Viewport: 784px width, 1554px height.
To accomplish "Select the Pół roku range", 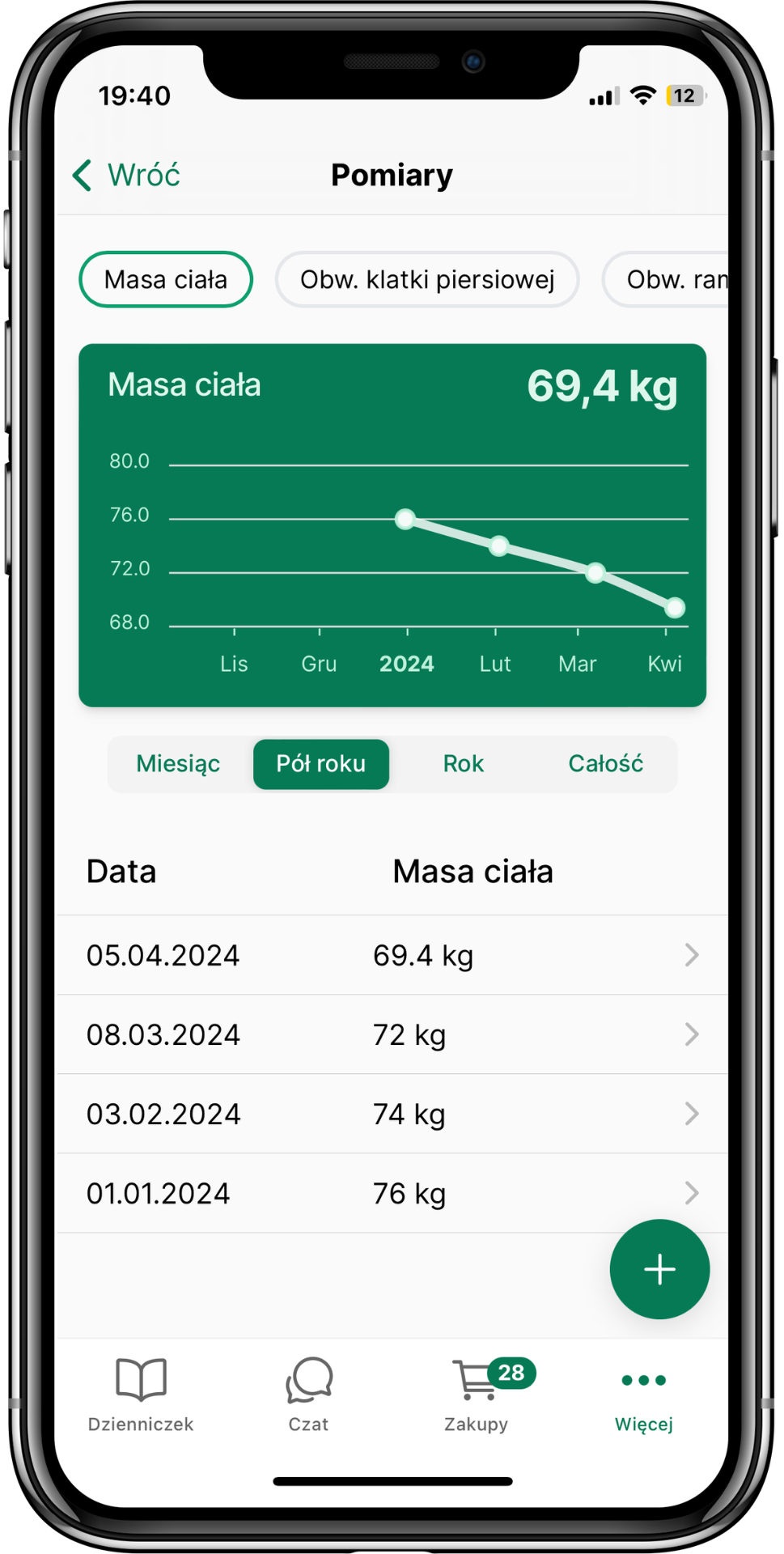I will point(321,763).
